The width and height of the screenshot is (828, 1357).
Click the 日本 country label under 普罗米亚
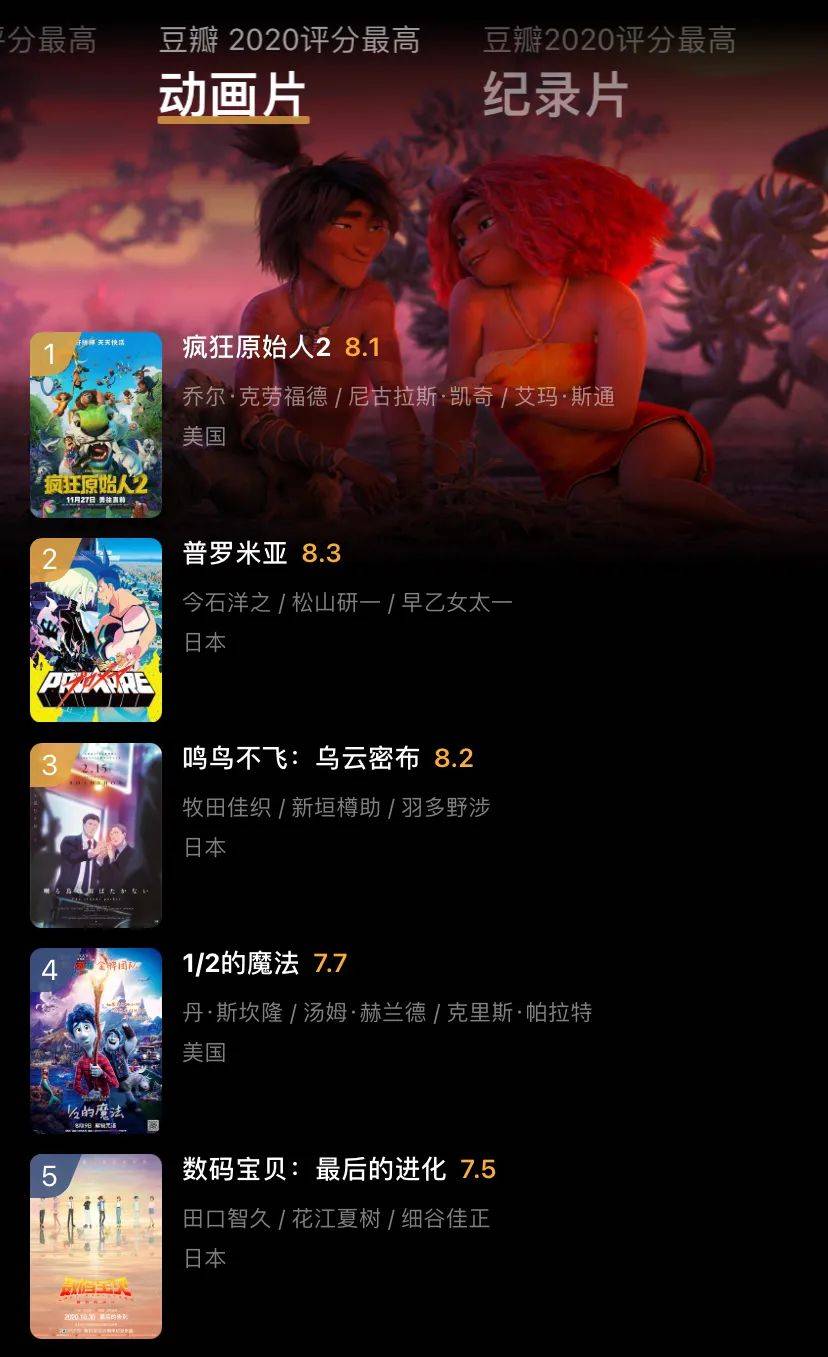click(x=205, y=642)
